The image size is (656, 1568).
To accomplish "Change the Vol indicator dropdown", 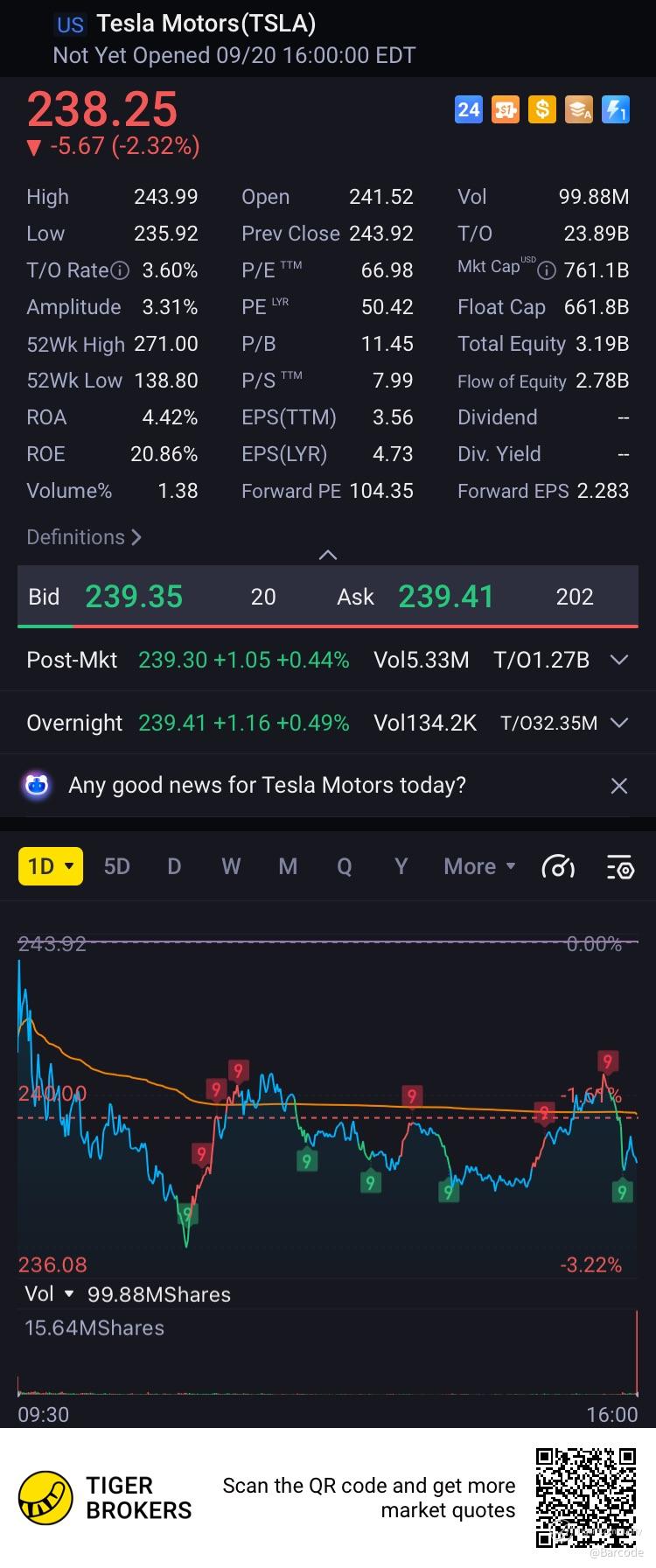I will [x=50, y=1294].
